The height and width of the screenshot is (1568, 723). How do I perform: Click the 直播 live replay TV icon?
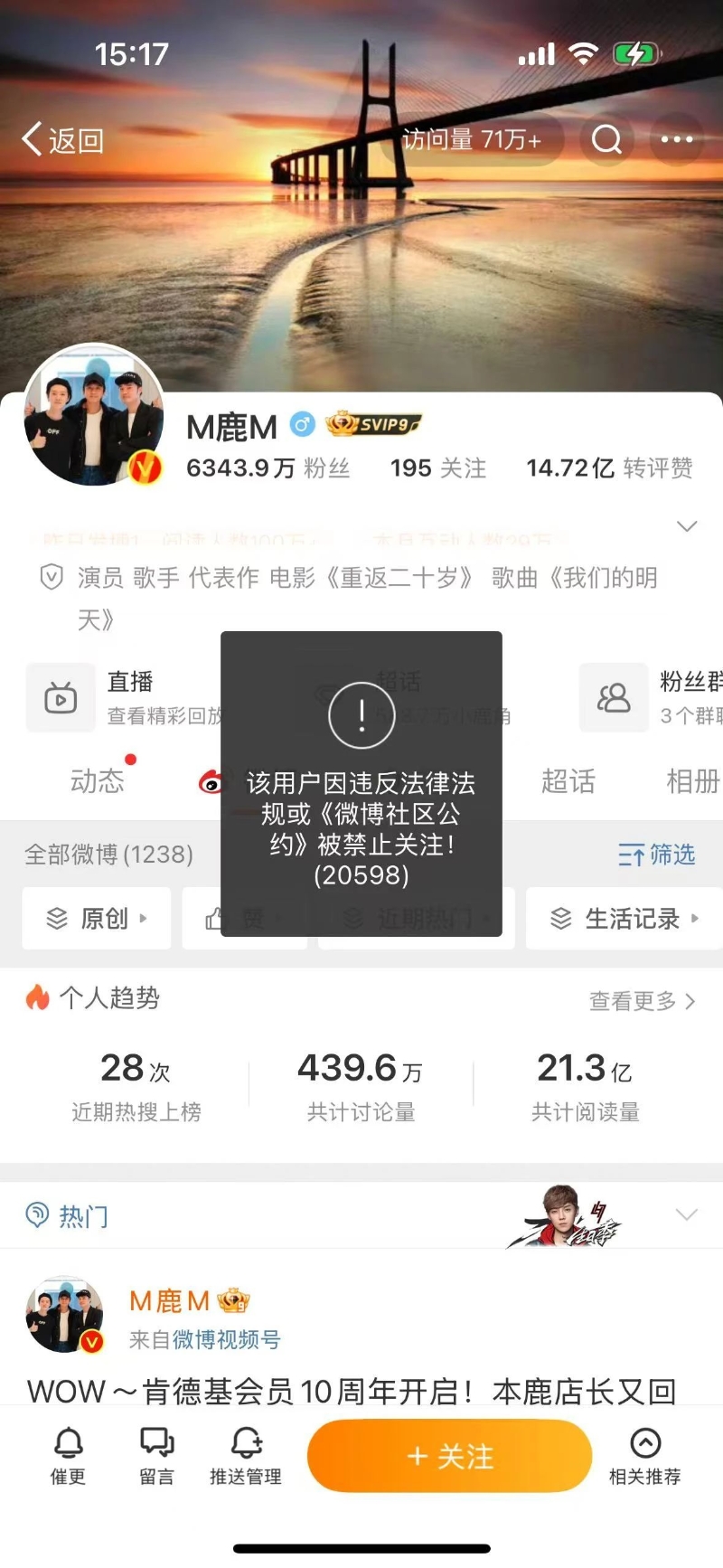coord(60,697)
